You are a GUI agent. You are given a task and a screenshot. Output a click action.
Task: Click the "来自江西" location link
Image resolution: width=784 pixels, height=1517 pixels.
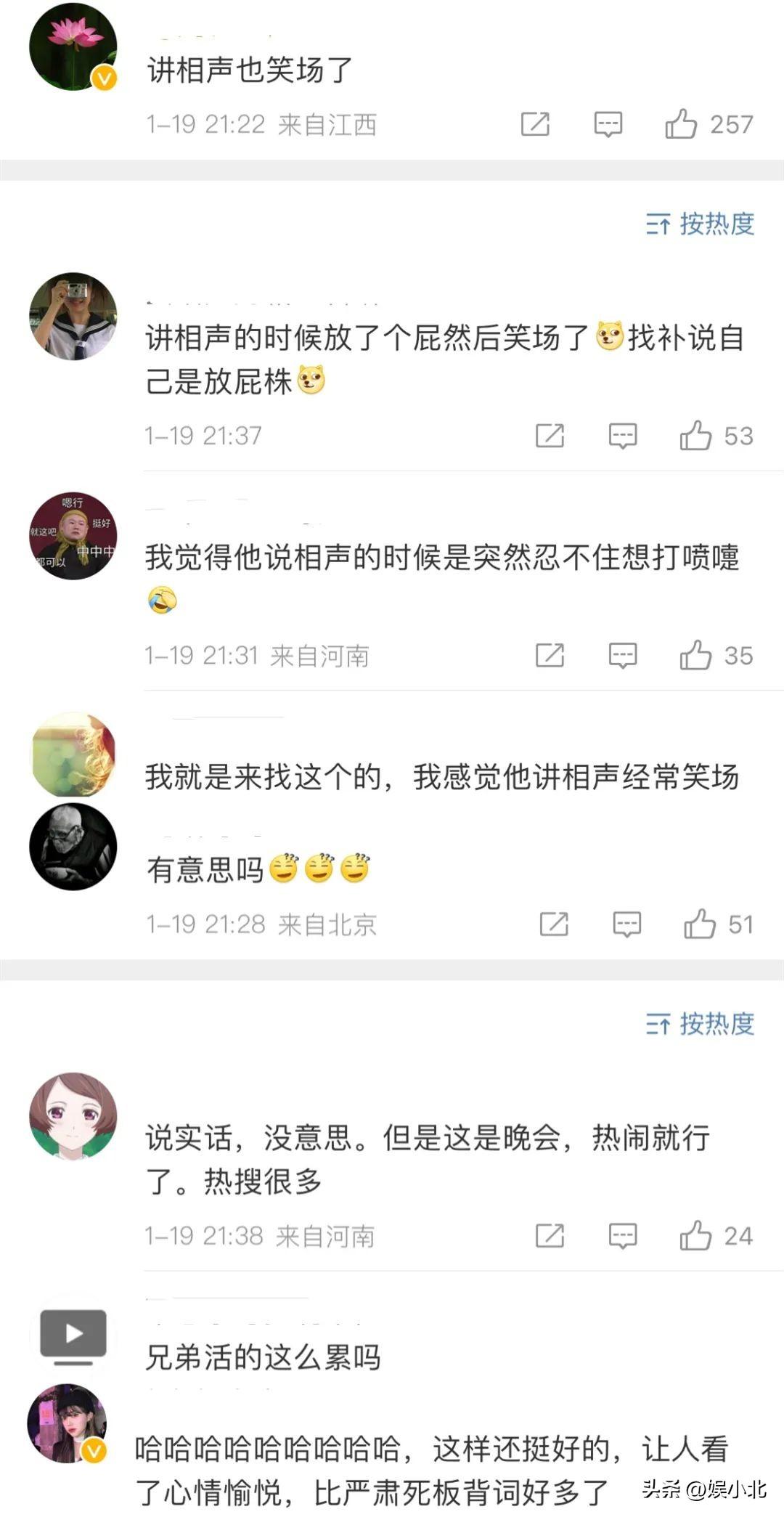click(x=325, y=123)
